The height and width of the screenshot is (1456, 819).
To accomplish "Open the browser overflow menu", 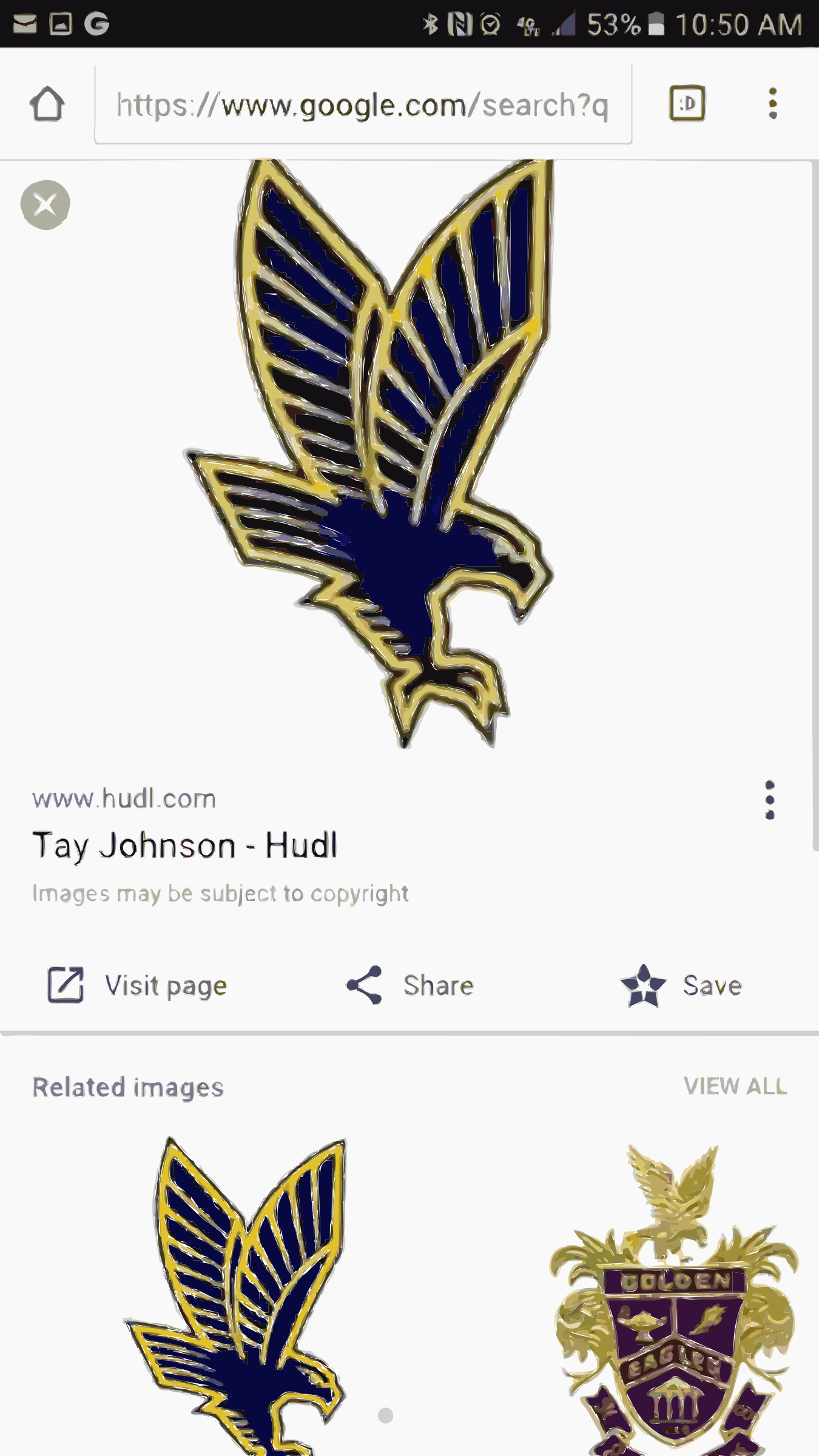I will point(772,104).
